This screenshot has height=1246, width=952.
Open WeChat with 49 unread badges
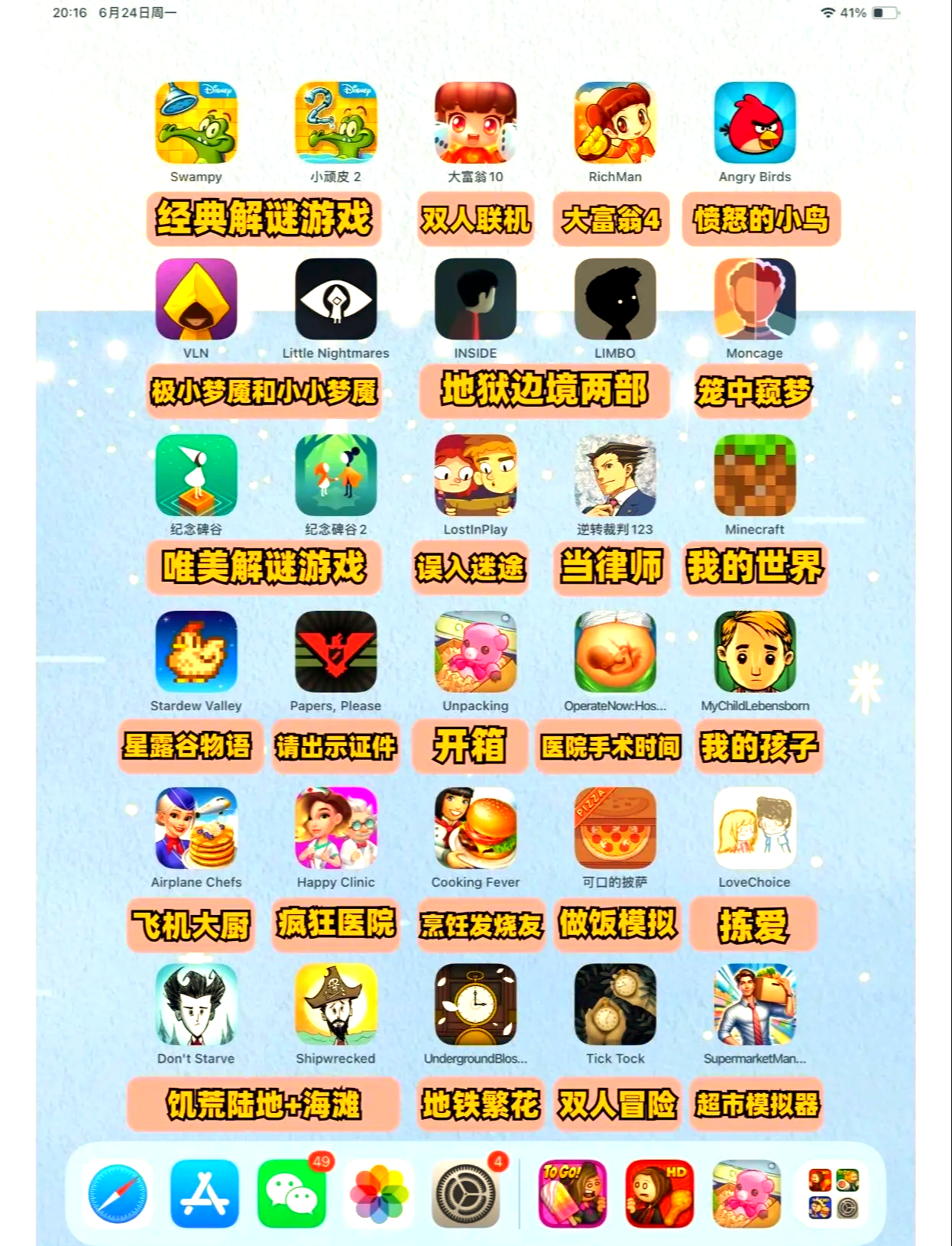(x=292, y=1193)
